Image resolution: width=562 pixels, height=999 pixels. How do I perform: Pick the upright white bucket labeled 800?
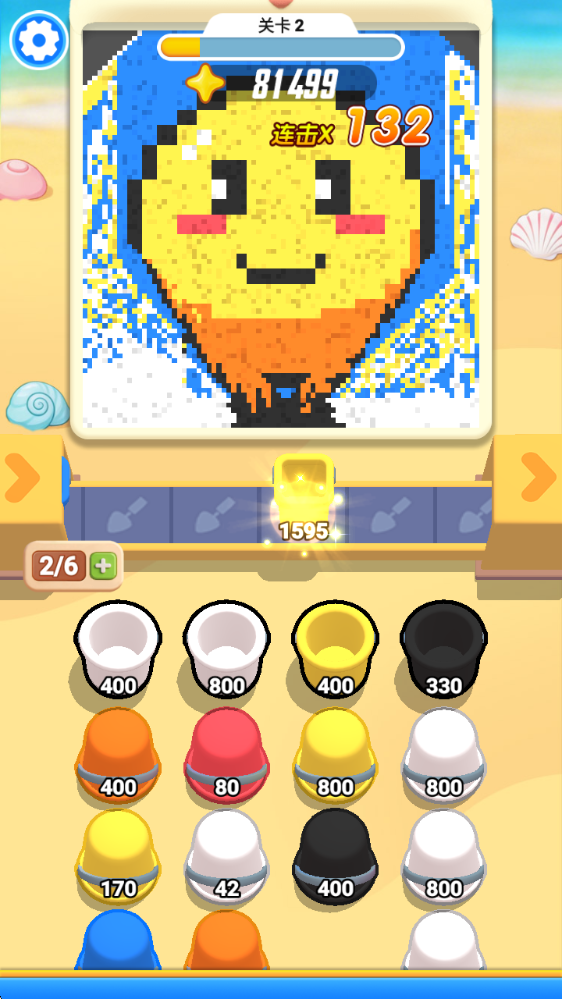click(227, 649)
